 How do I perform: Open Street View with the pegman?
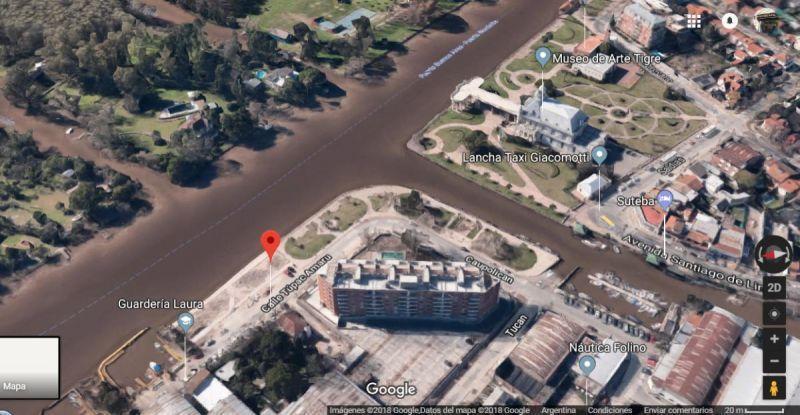(774, 388)
